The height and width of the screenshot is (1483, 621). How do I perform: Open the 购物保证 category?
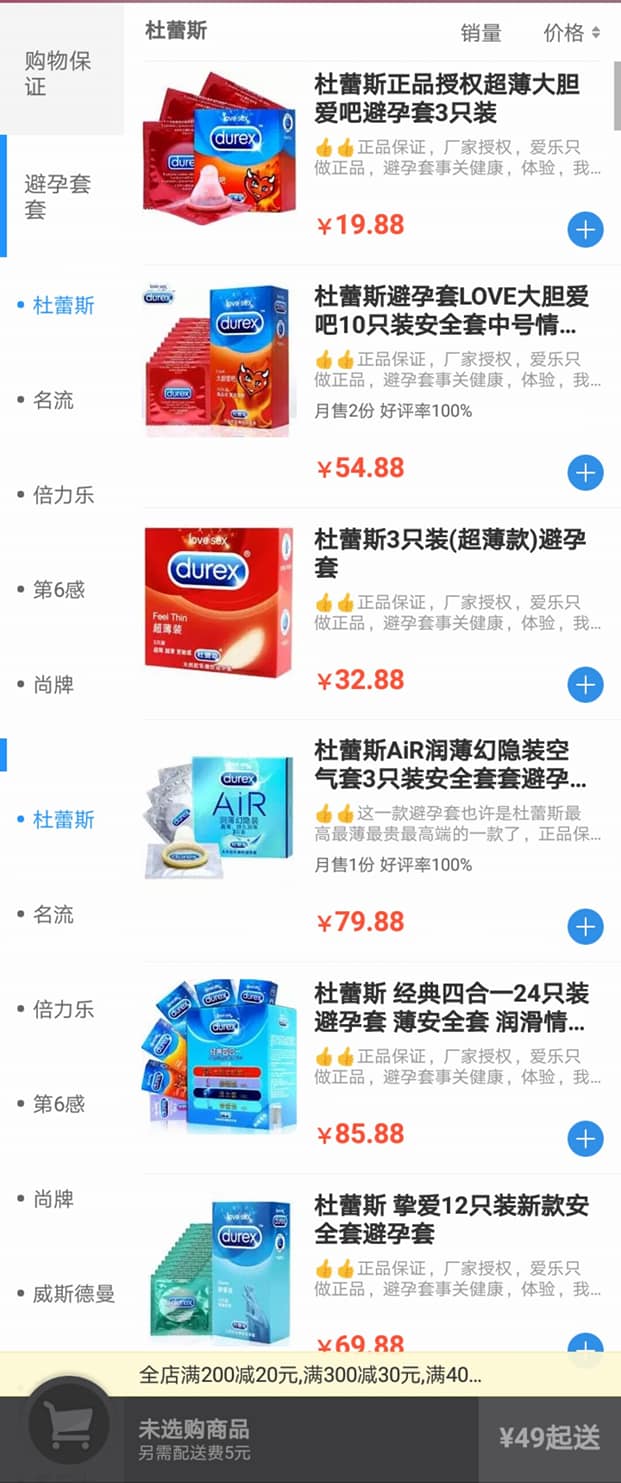(58, 73)
